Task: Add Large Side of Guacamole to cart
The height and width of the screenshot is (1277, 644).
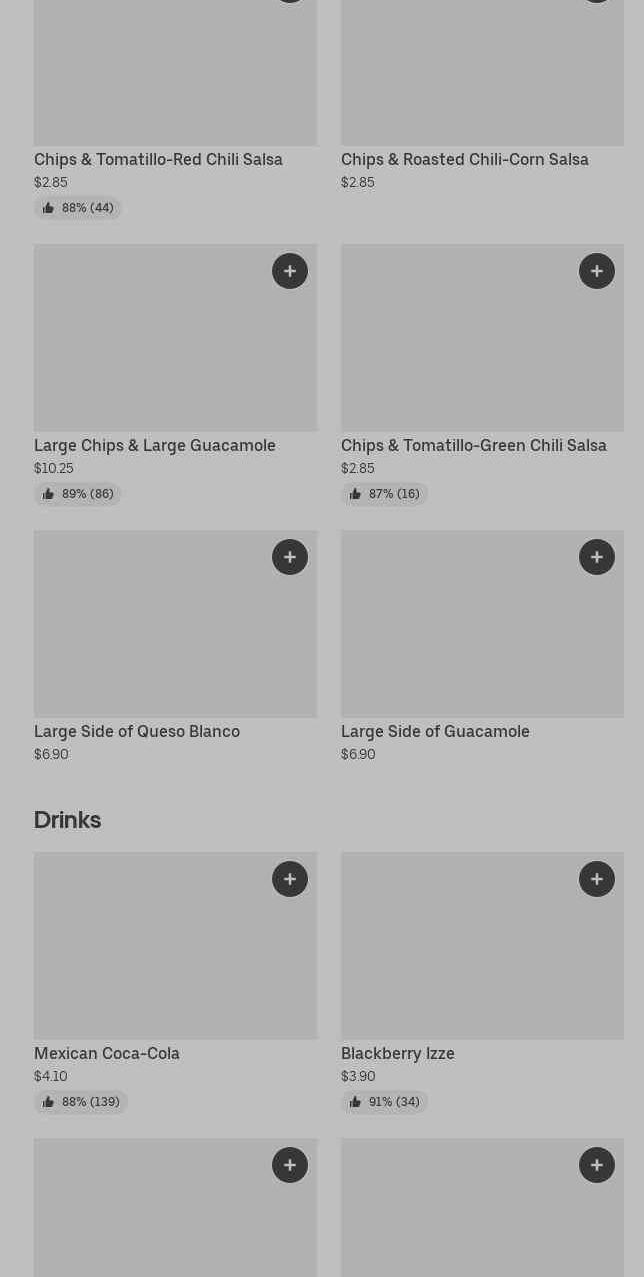Action: coord(597,557)
